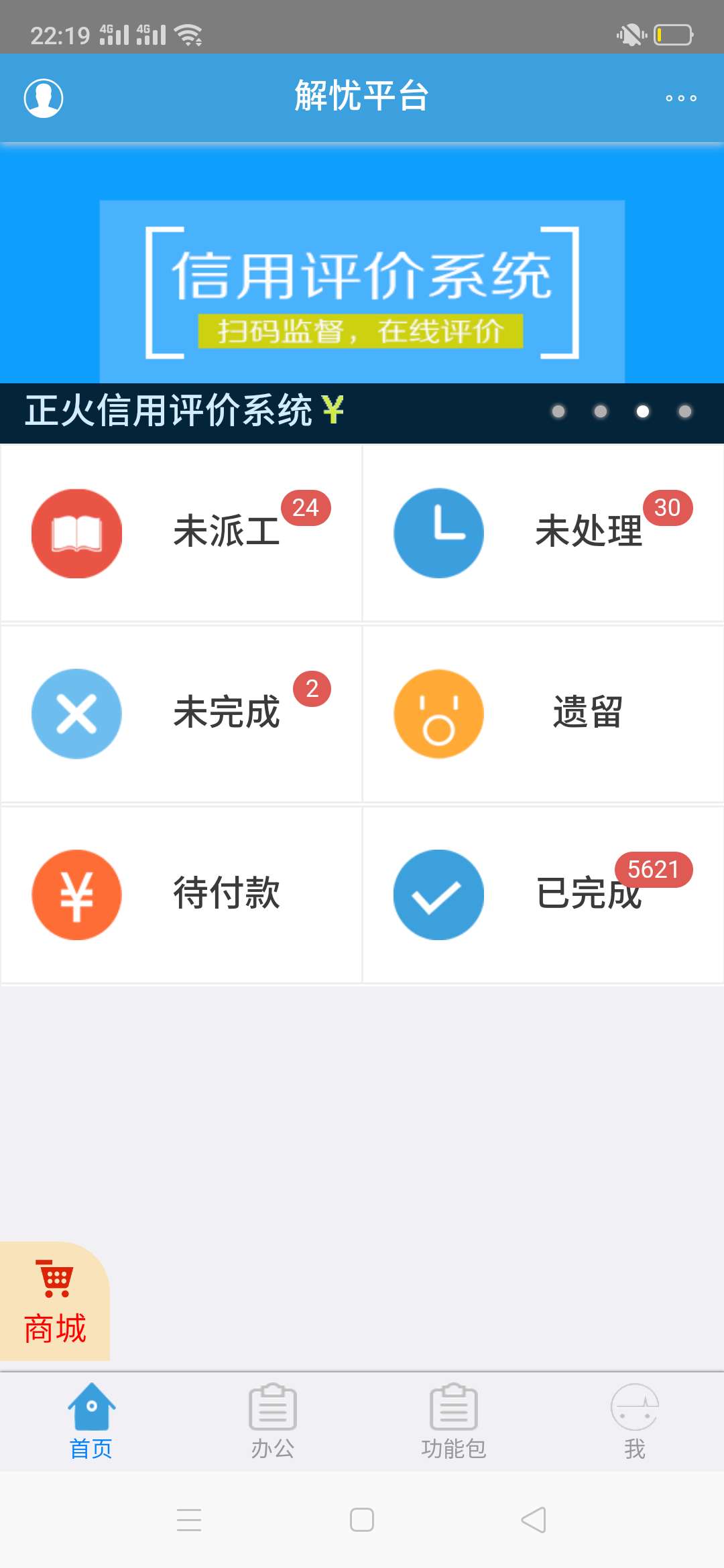Tap the system back button
The image size is (724, 1568).
[534, 1520]
